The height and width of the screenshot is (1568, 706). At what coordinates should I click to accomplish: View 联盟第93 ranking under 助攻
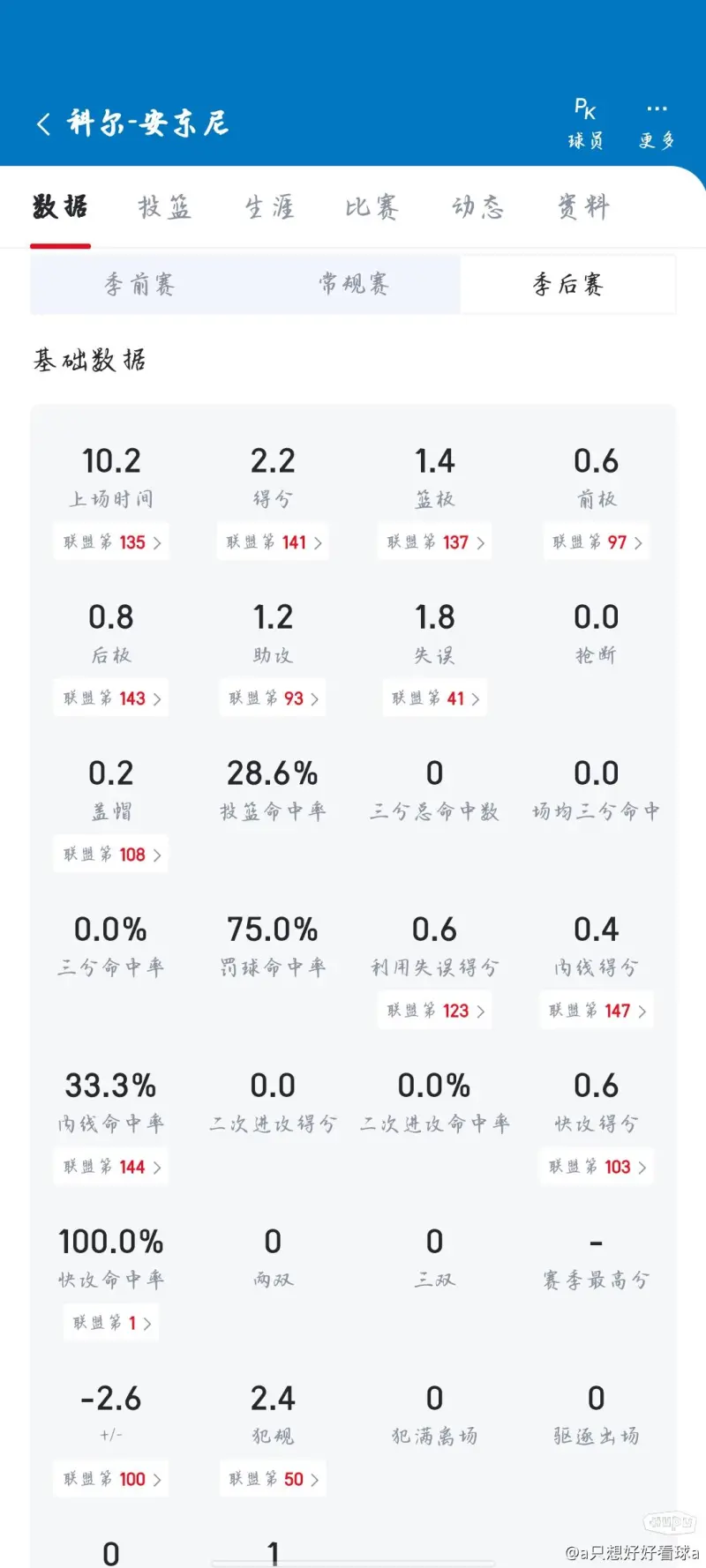[x=273, y=698]
